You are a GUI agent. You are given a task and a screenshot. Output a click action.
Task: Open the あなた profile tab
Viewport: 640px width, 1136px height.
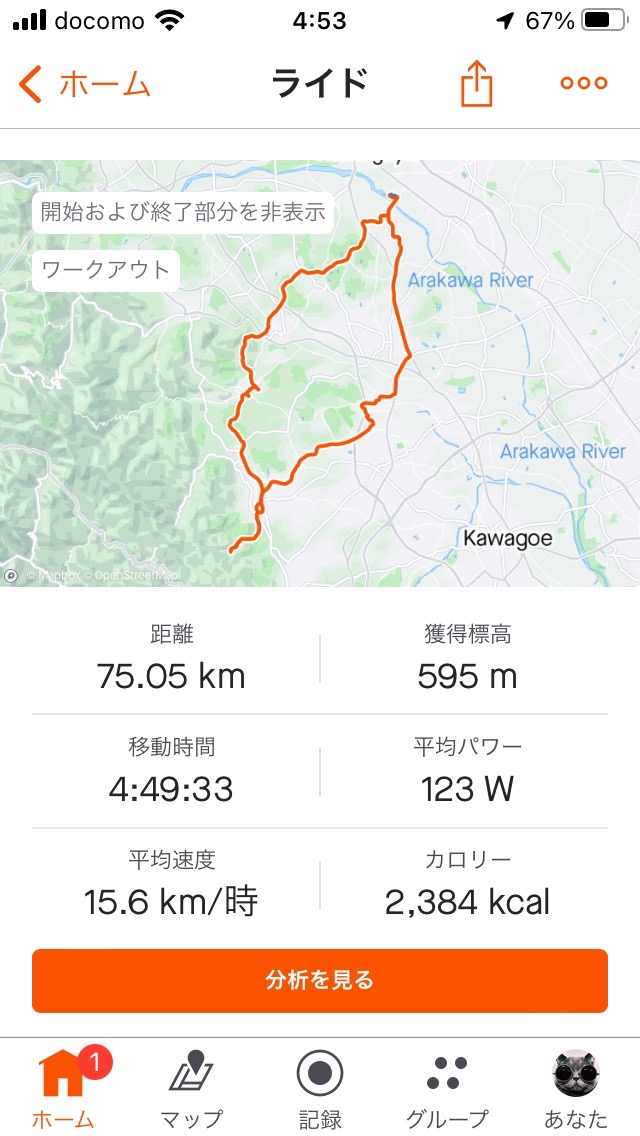[x=575, y=1088]
